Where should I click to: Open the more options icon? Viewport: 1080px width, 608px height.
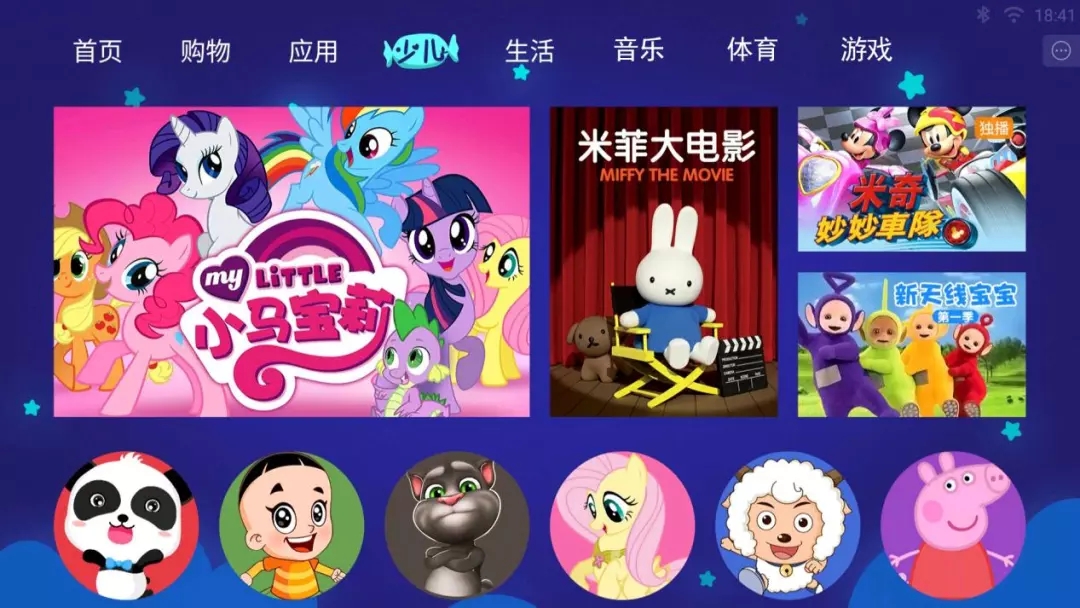pyautogui.click(x=1059, y=51)
